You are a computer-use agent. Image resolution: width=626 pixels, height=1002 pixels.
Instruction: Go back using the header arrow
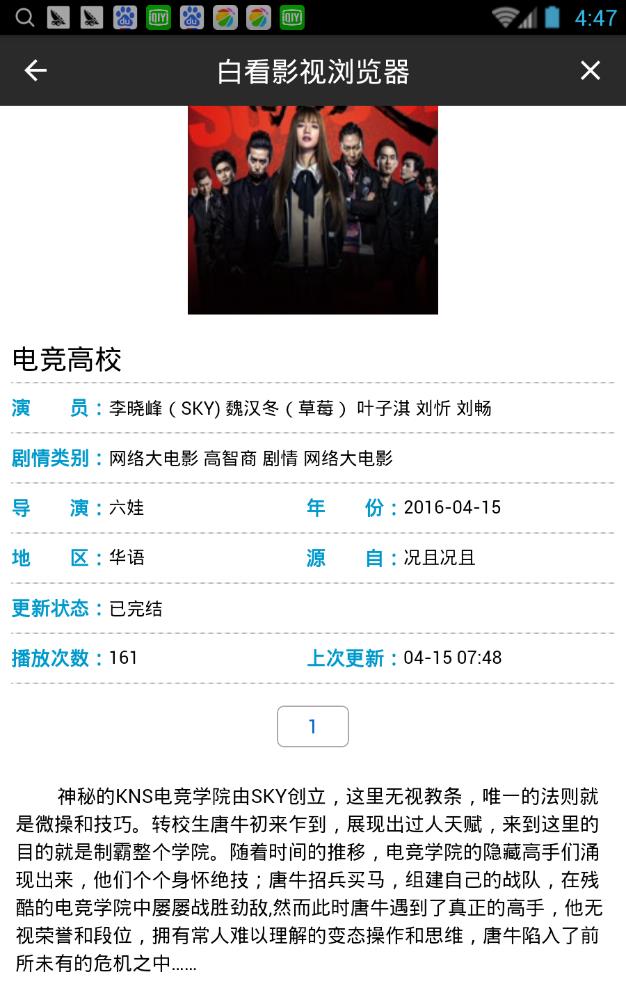[x=36, y=70]
